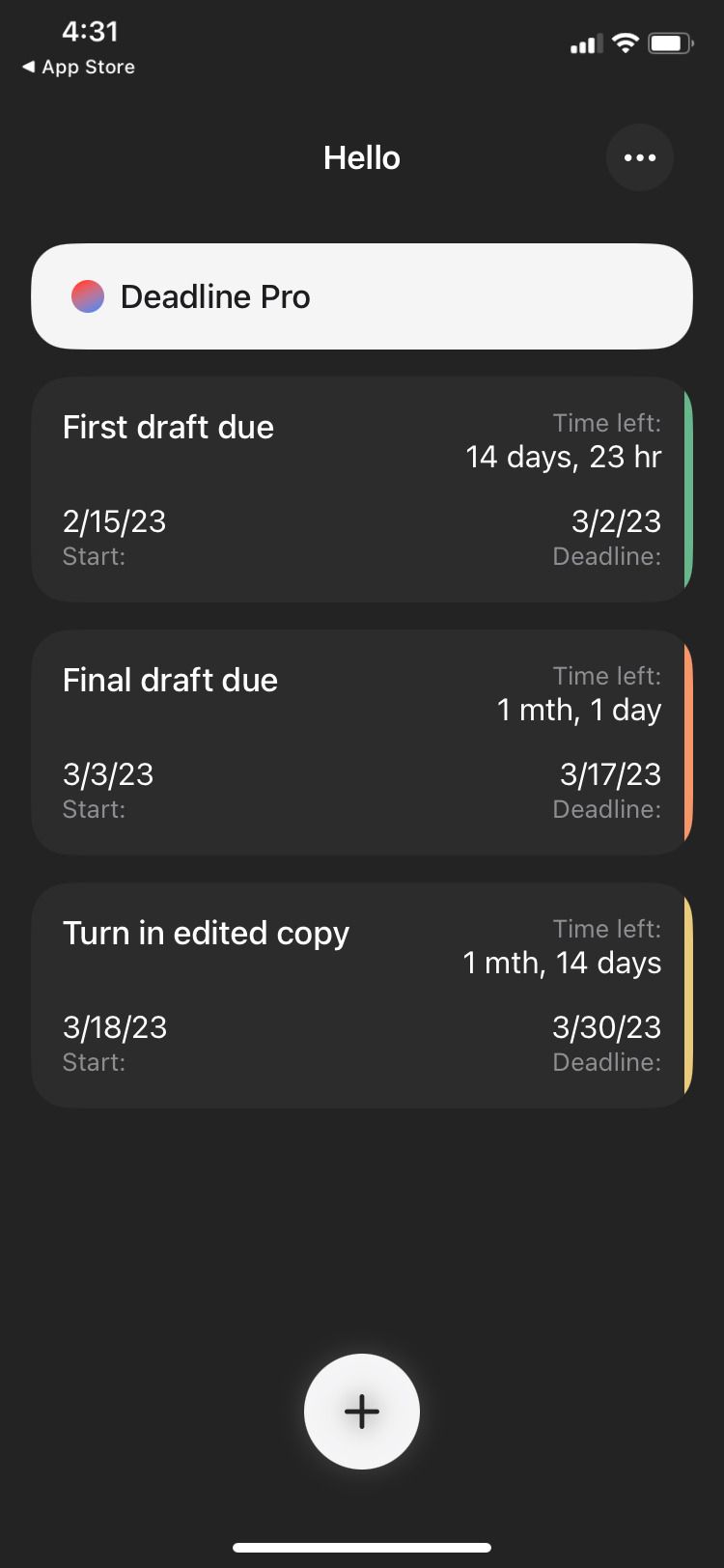This screenshot has width=724, height=1568.
Task: Add a new deadline with plus button
Action: 361,1411
